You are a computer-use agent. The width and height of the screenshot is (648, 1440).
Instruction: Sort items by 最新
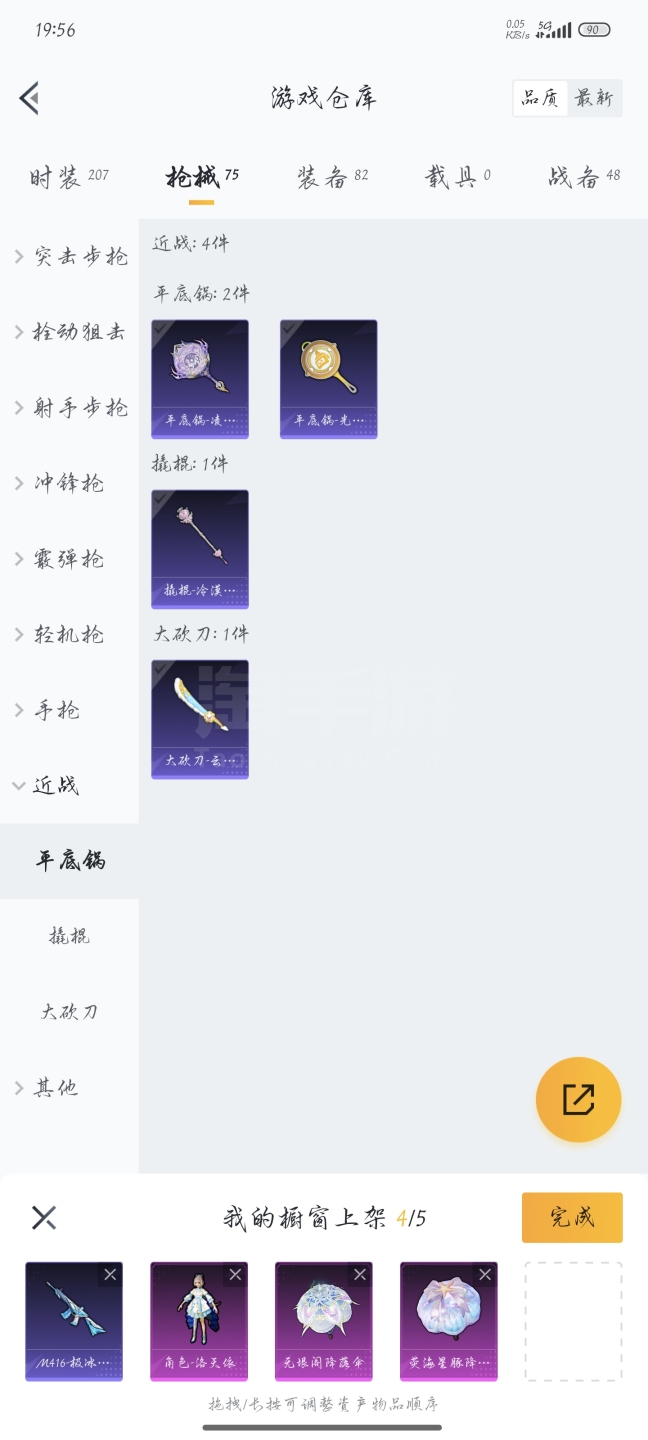594,98
